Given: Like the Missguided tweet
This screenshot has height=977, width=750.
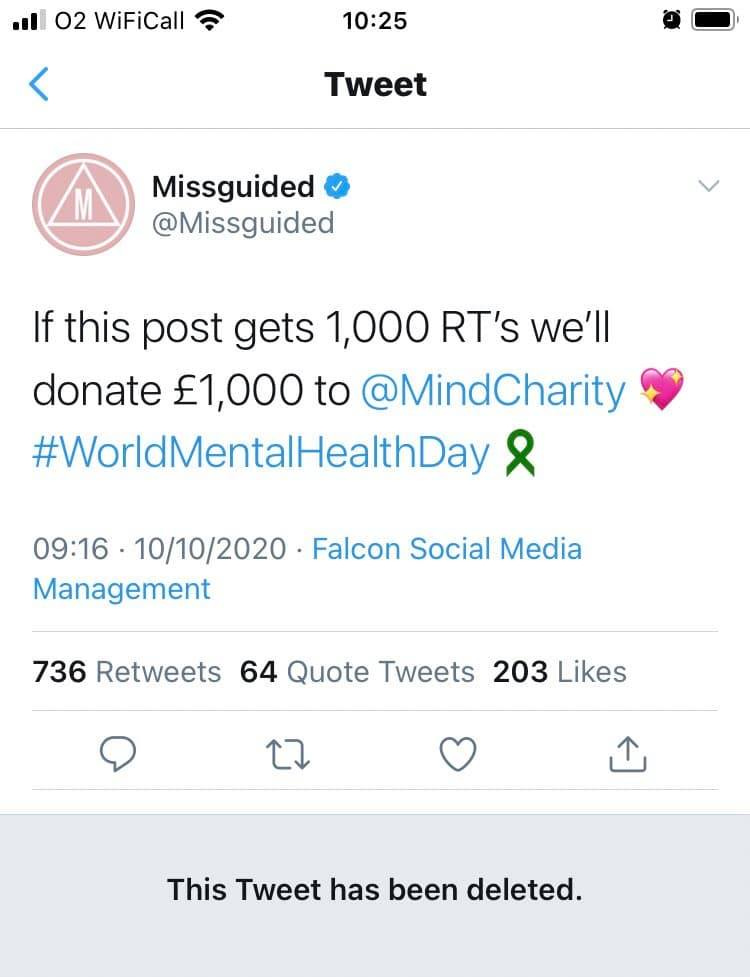Looking at the screenshot, I should click(x=459, y=755).
